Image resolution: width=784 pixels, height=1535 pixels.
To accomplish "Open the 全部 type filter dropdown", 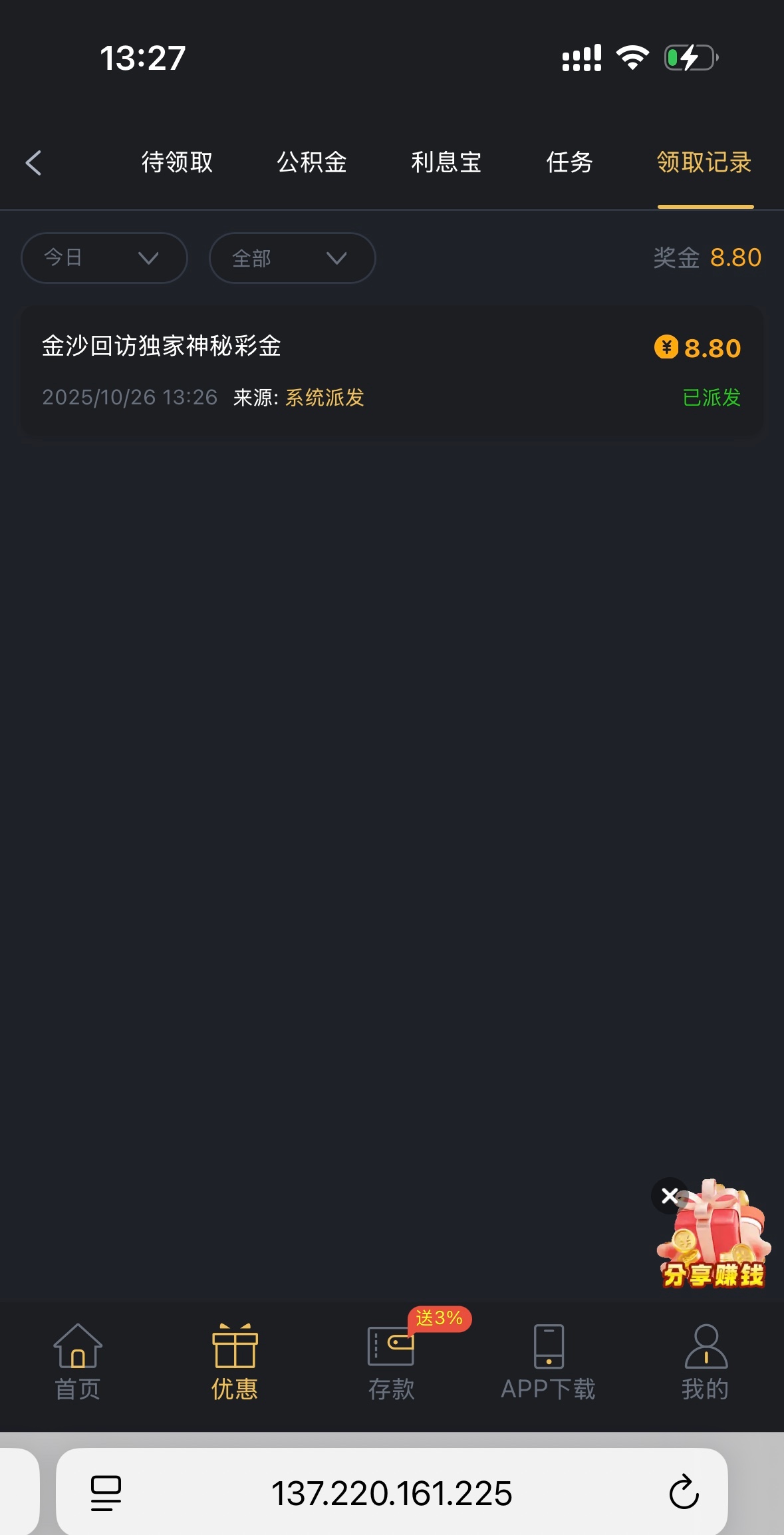I will pyautogui.click(x=292, y=258).
